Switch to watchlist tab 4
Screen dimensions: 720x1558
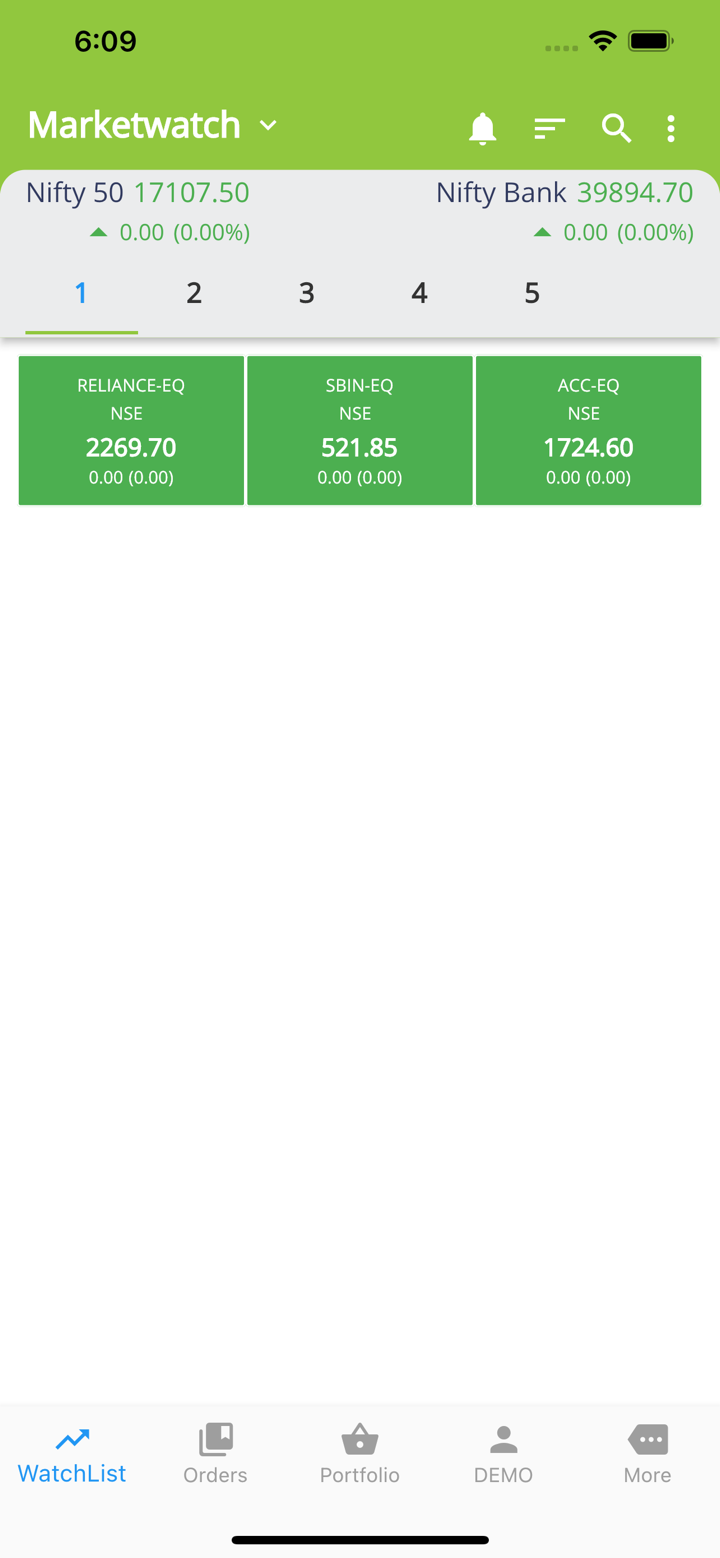coord(419,293)
